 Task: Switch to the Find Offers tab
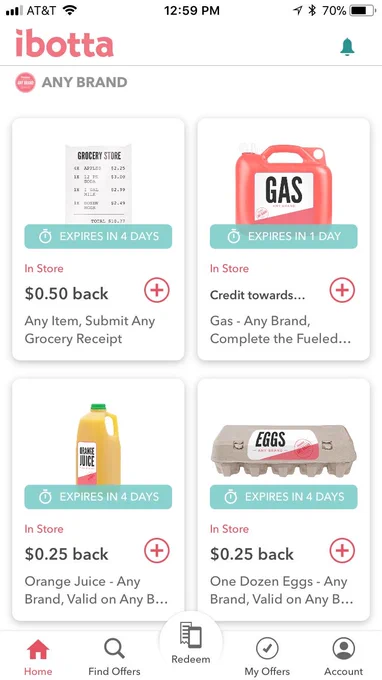114,657
